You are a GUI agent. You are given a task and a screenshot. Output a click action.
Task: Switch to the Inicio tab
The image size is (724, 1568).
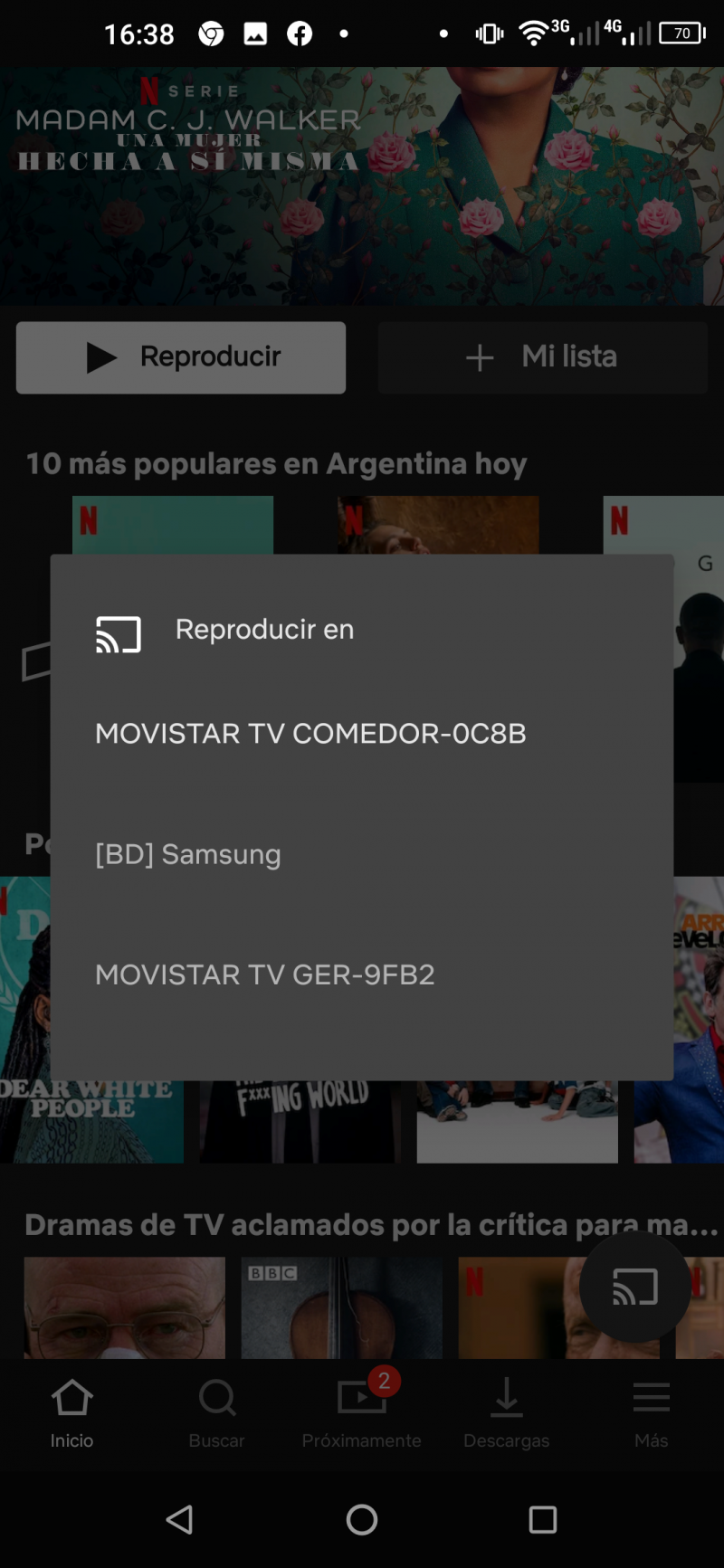click(71, 1412)
